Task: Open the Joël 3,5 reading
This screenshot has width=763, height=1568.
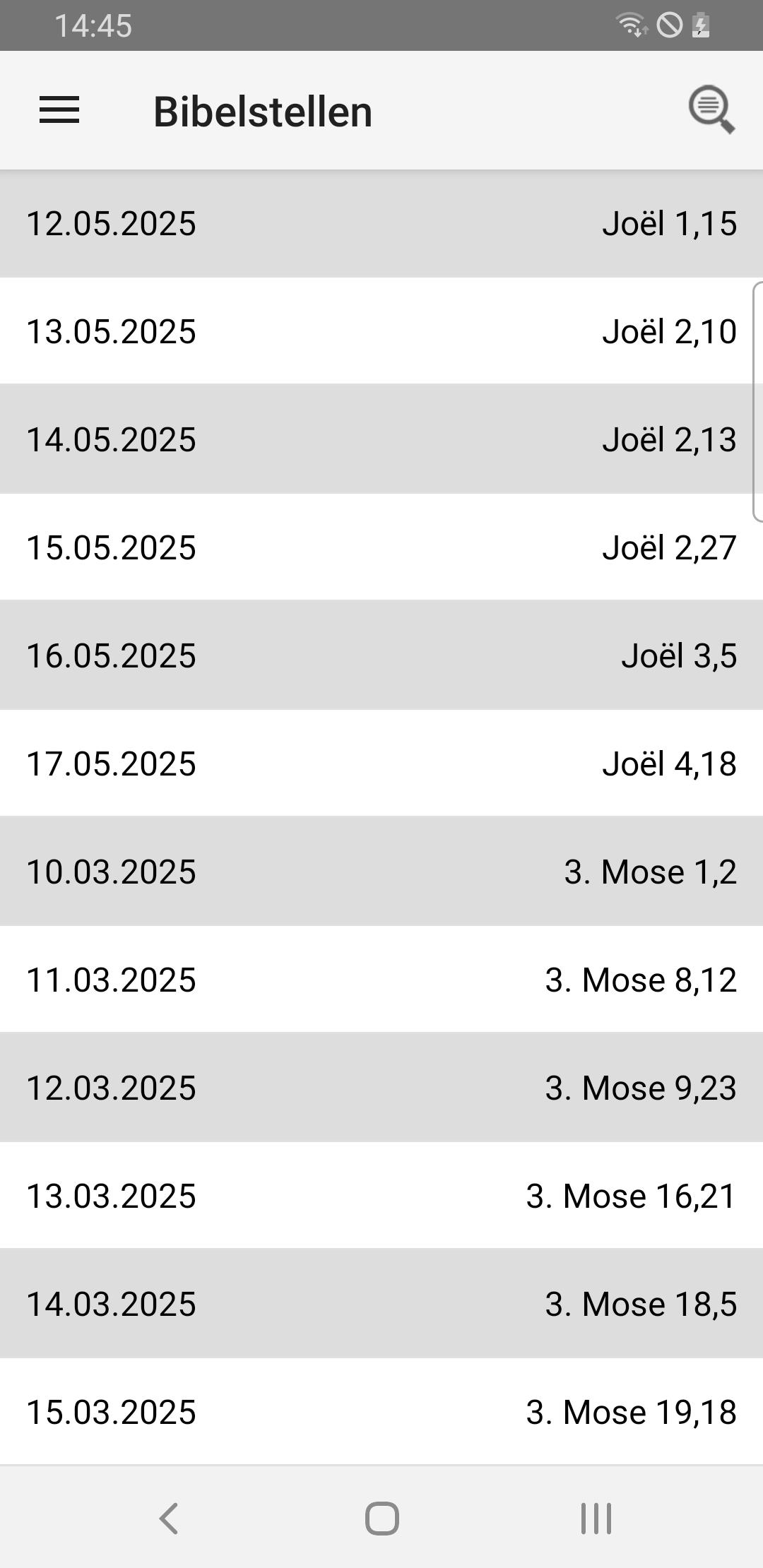Action: [381, 655]
